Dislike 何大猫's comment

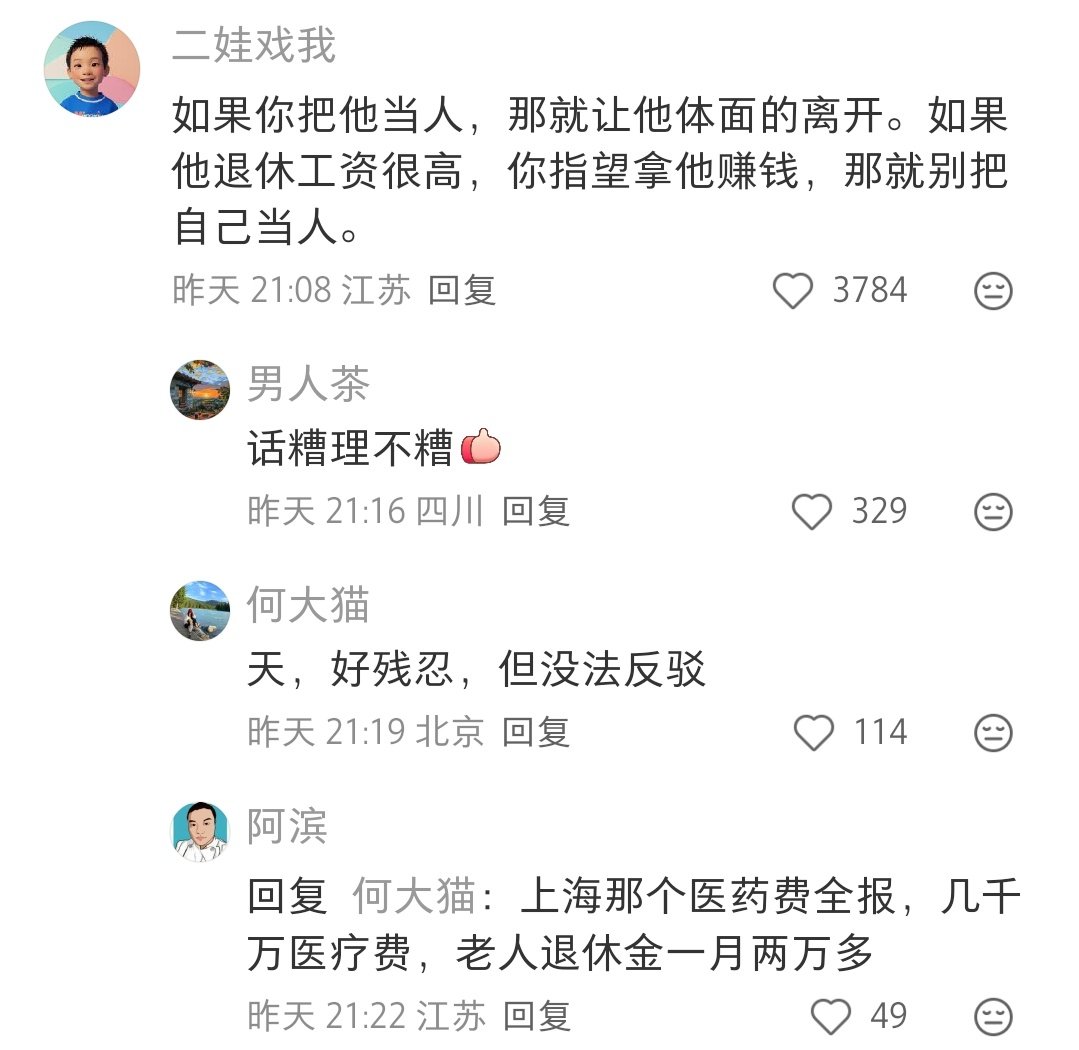pyautogui.click(x=993, y=733)
